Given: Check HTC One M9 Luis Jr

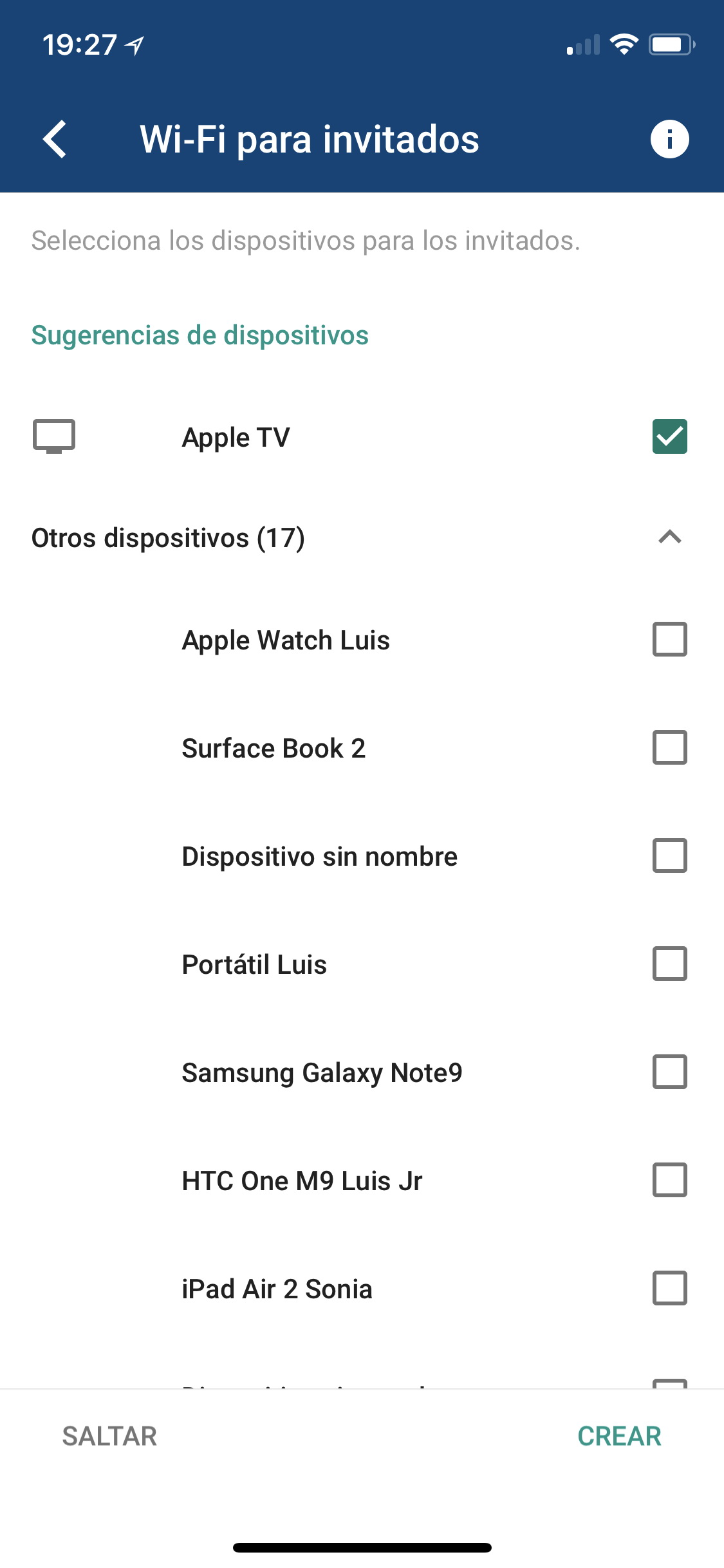Looking at the screenshot, I should (669, 1180).
